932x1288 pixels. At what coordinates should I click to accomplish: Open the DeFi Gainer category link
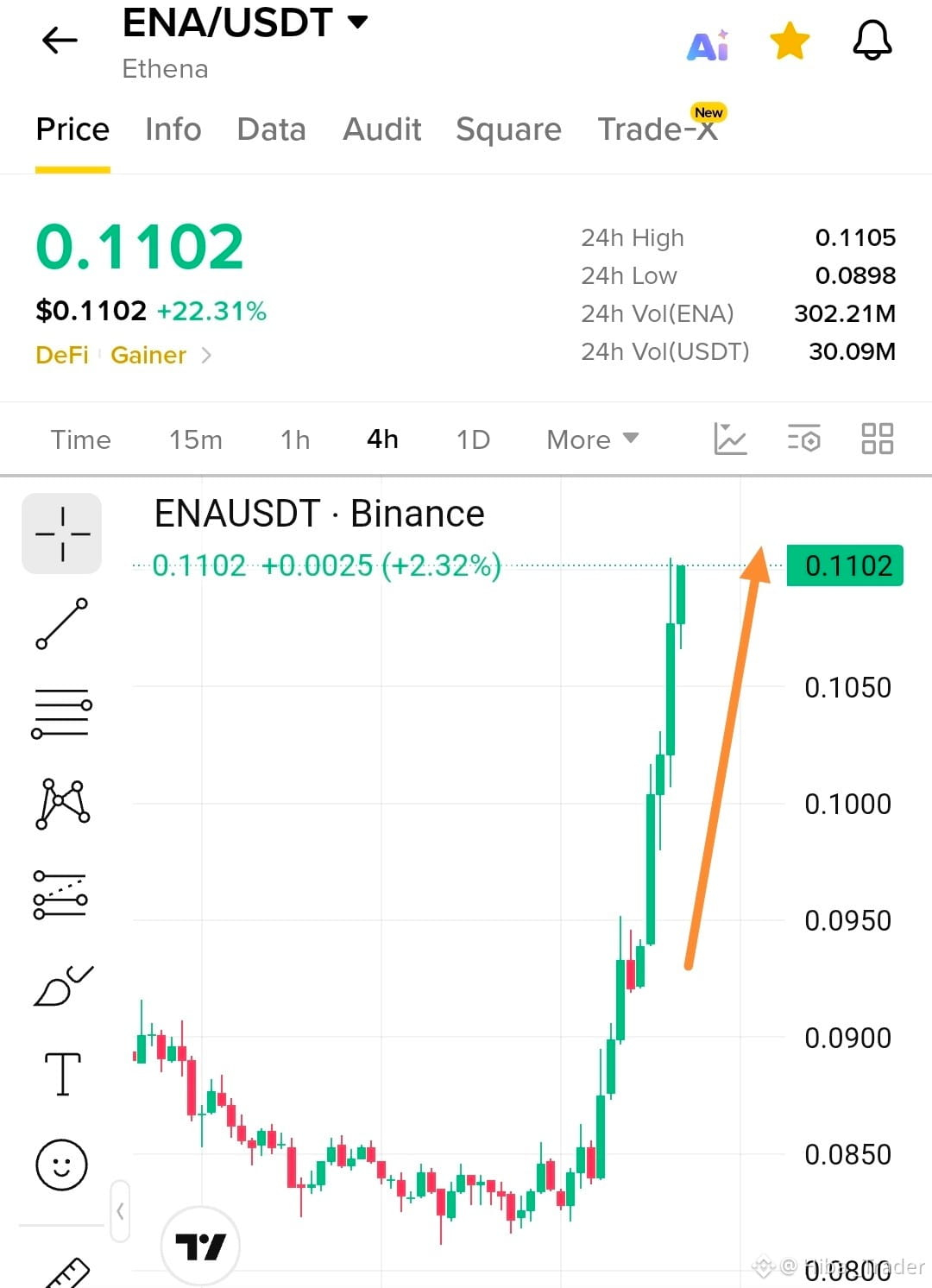(123, 355)
